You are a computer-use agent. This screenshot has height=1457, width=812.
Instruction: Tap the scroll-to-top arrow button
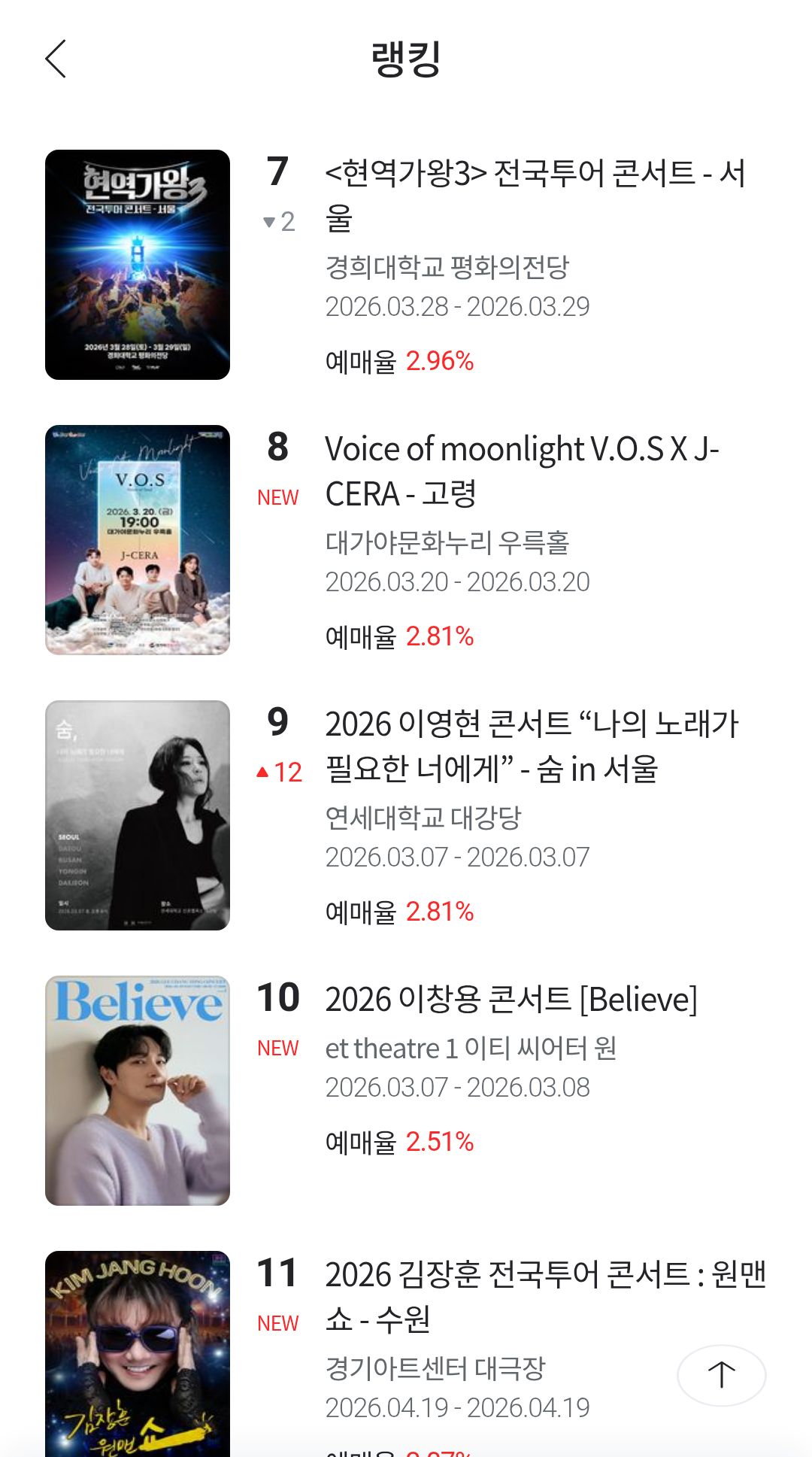(x=721, y=1375)
